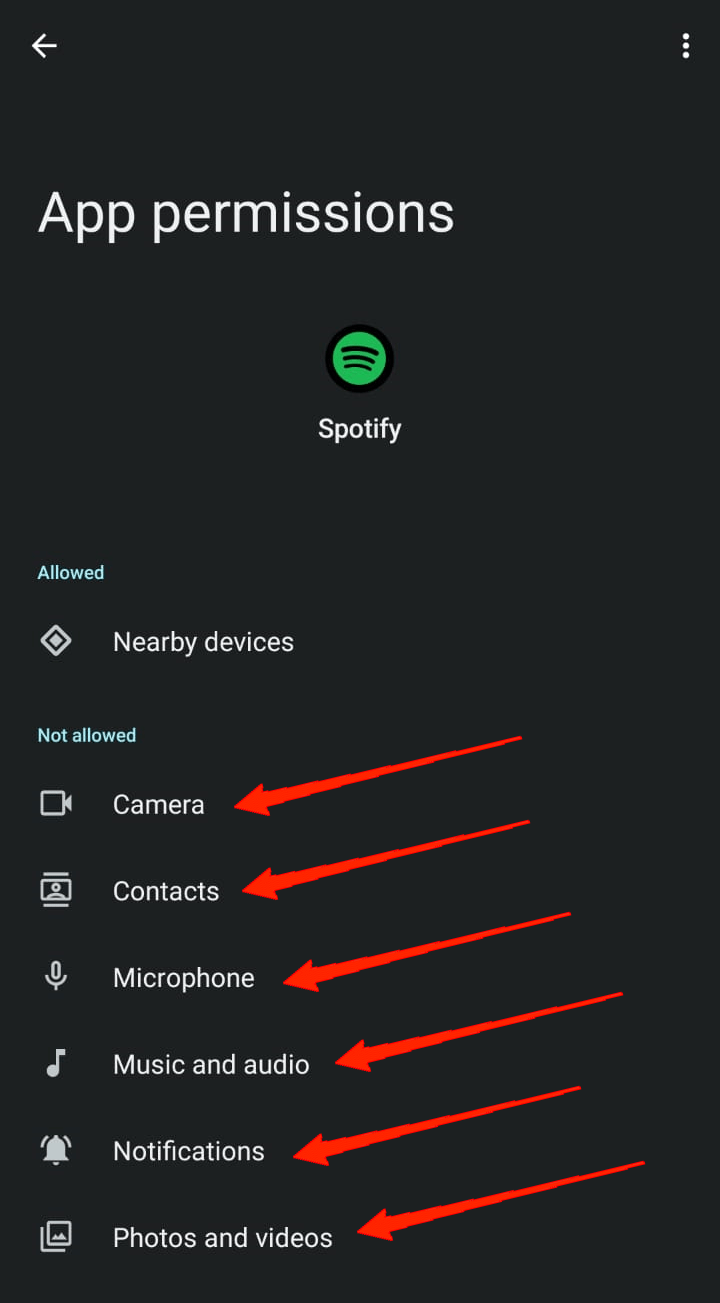Viewport: 720px width, 1303px height.
Task: Open Camera permission settings
Action: (158, 803)
